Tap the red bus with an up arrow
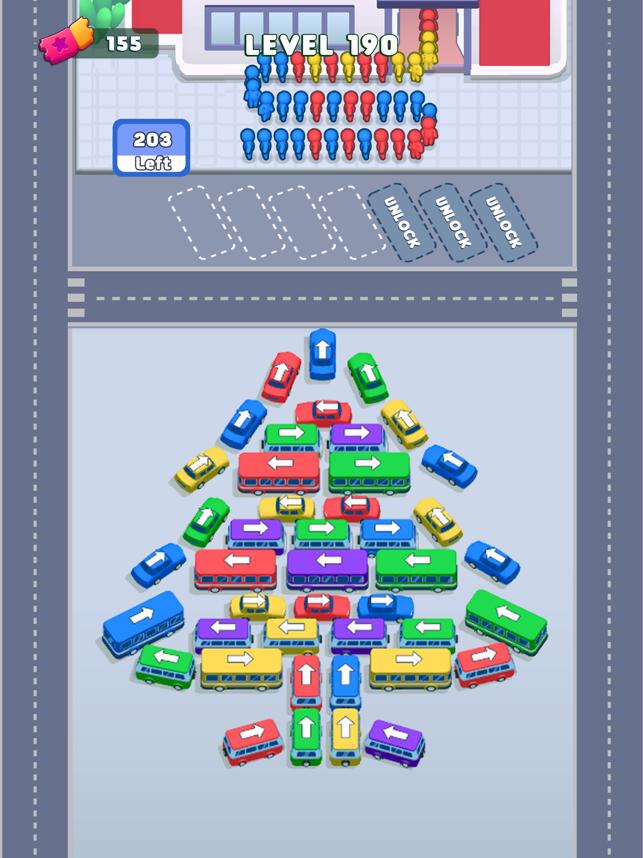The width and height of the screenshot is (643, 858). [306, 675]
